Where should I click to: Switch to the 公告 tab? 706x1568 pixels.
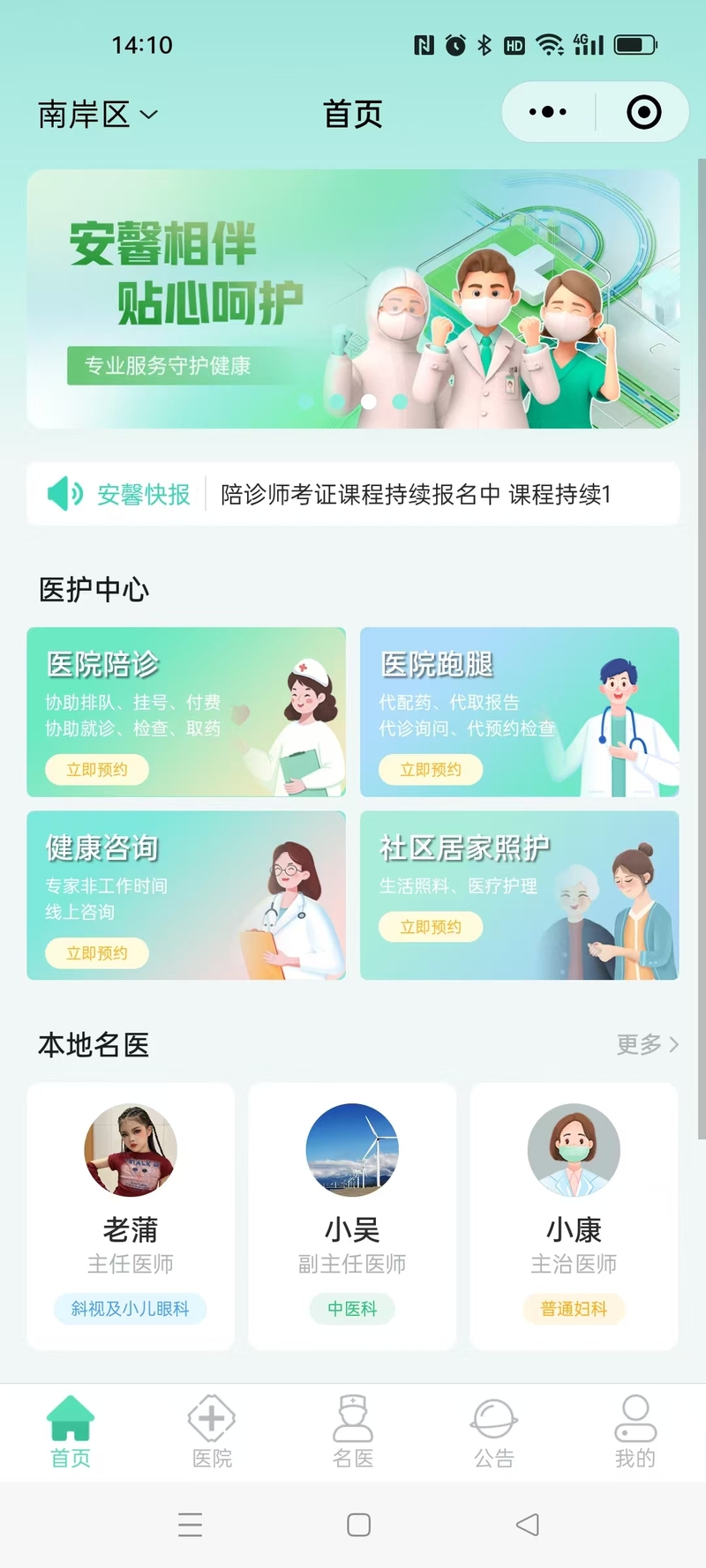pos(494,1432)
